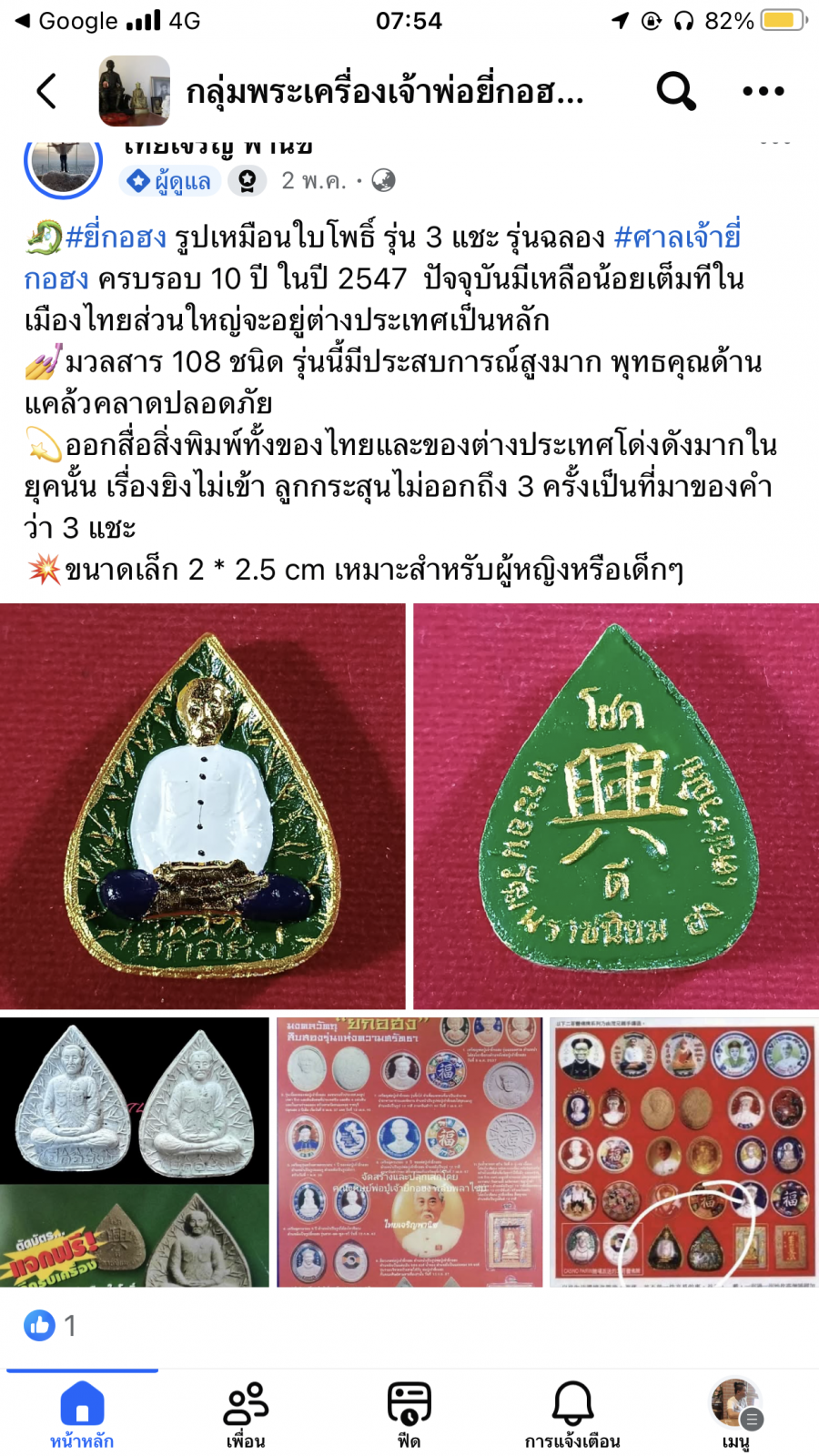Screen dimensions: 819x1456
Task: Open the เมนู tab
Action: click(x=735, y=1414)
